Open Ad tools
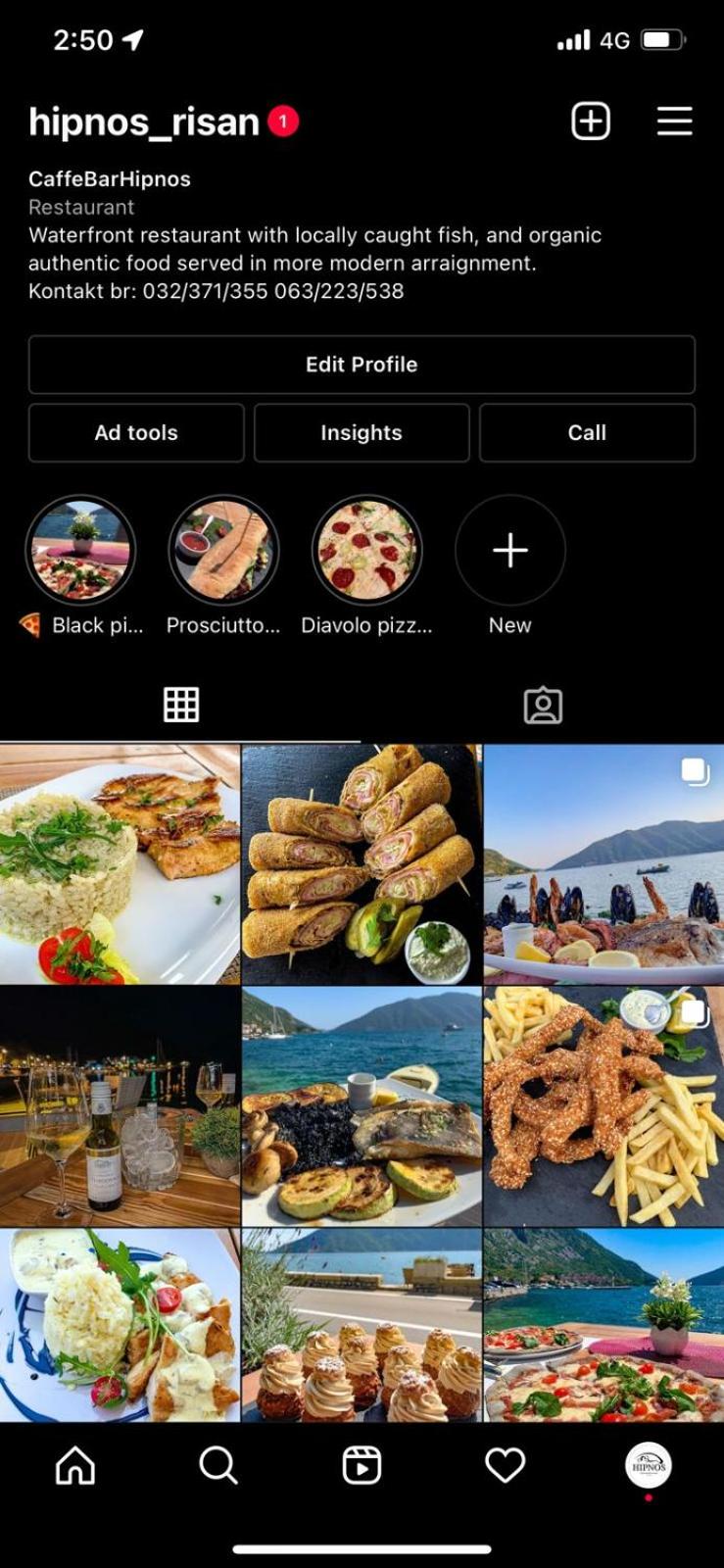Screen dimensions: 724x1568 point(136,432)
